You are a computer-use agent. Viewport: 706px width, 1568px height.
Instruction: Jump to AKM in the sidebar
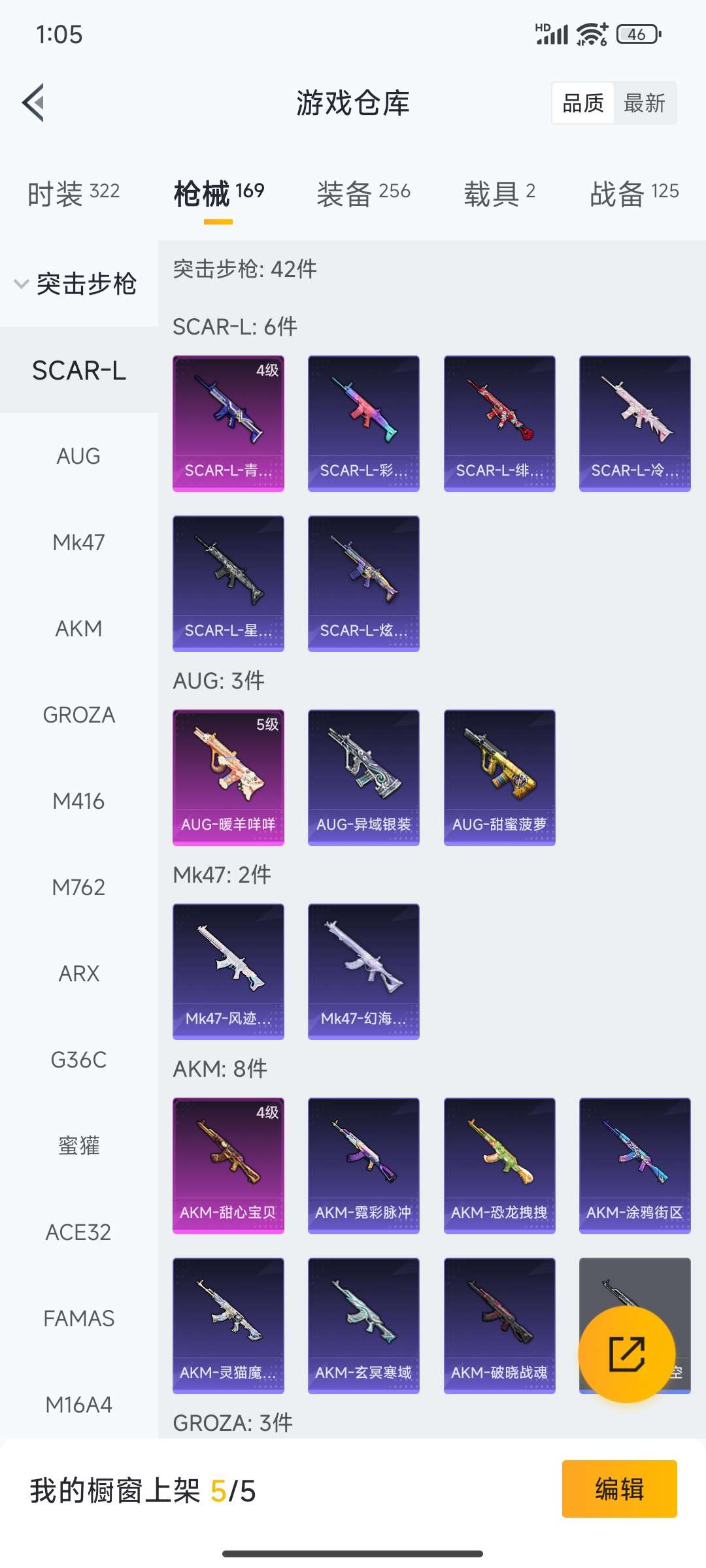pyautogui.click(x=78, y=629)
